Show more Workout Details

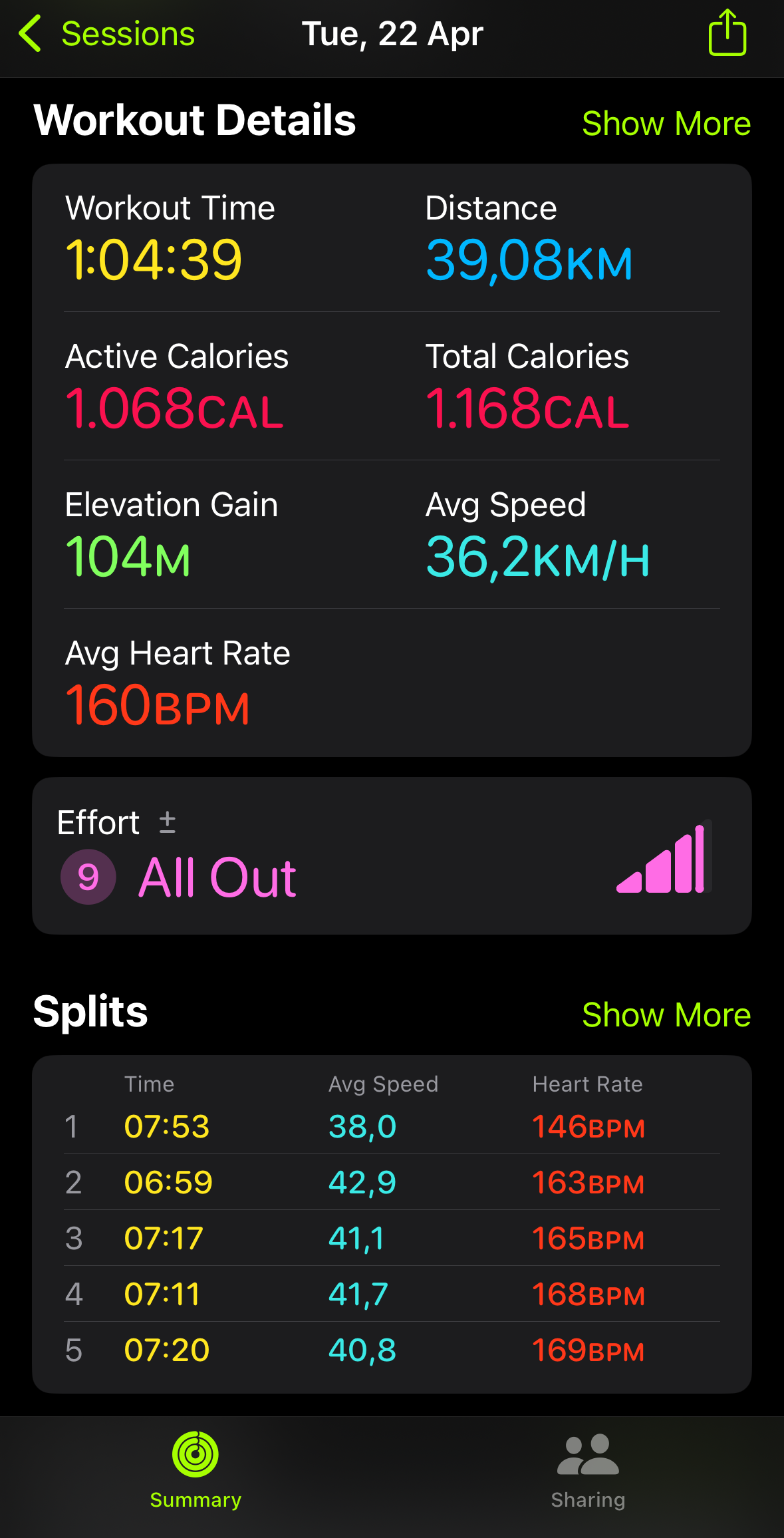[x=666, y=124]
